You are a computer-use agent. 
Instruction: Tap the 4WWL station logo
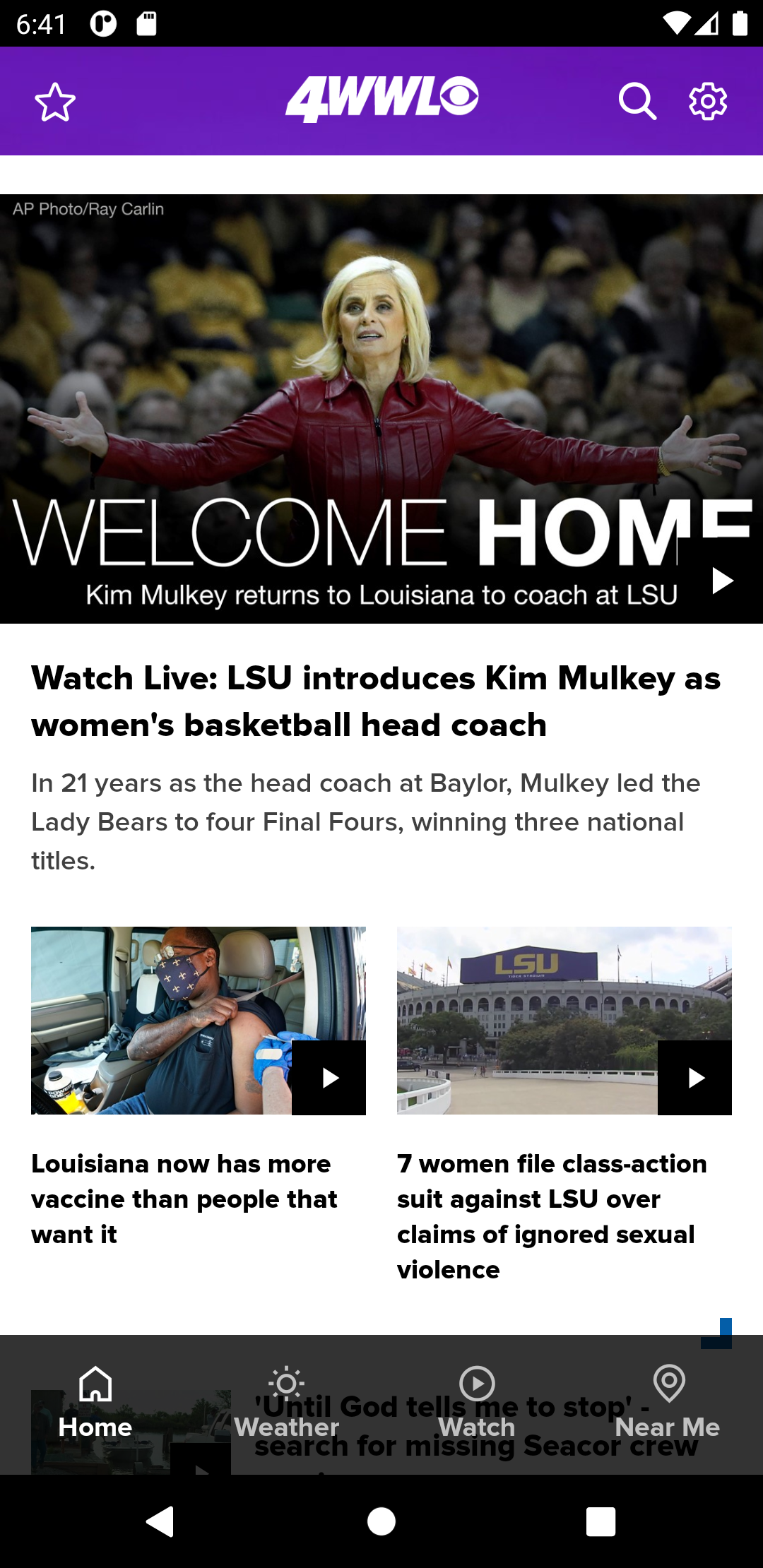[381, 100]
